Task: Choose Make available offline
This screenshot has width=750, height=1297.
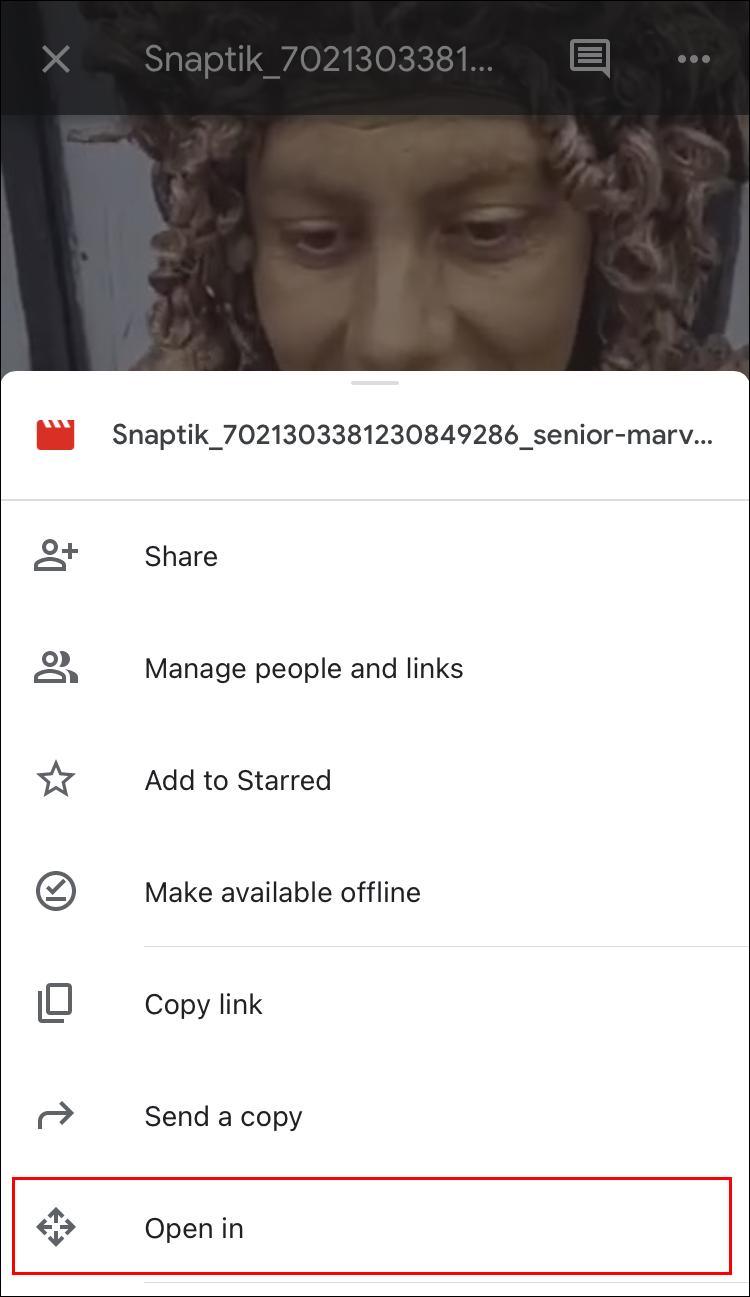Action: click(282, 892)
